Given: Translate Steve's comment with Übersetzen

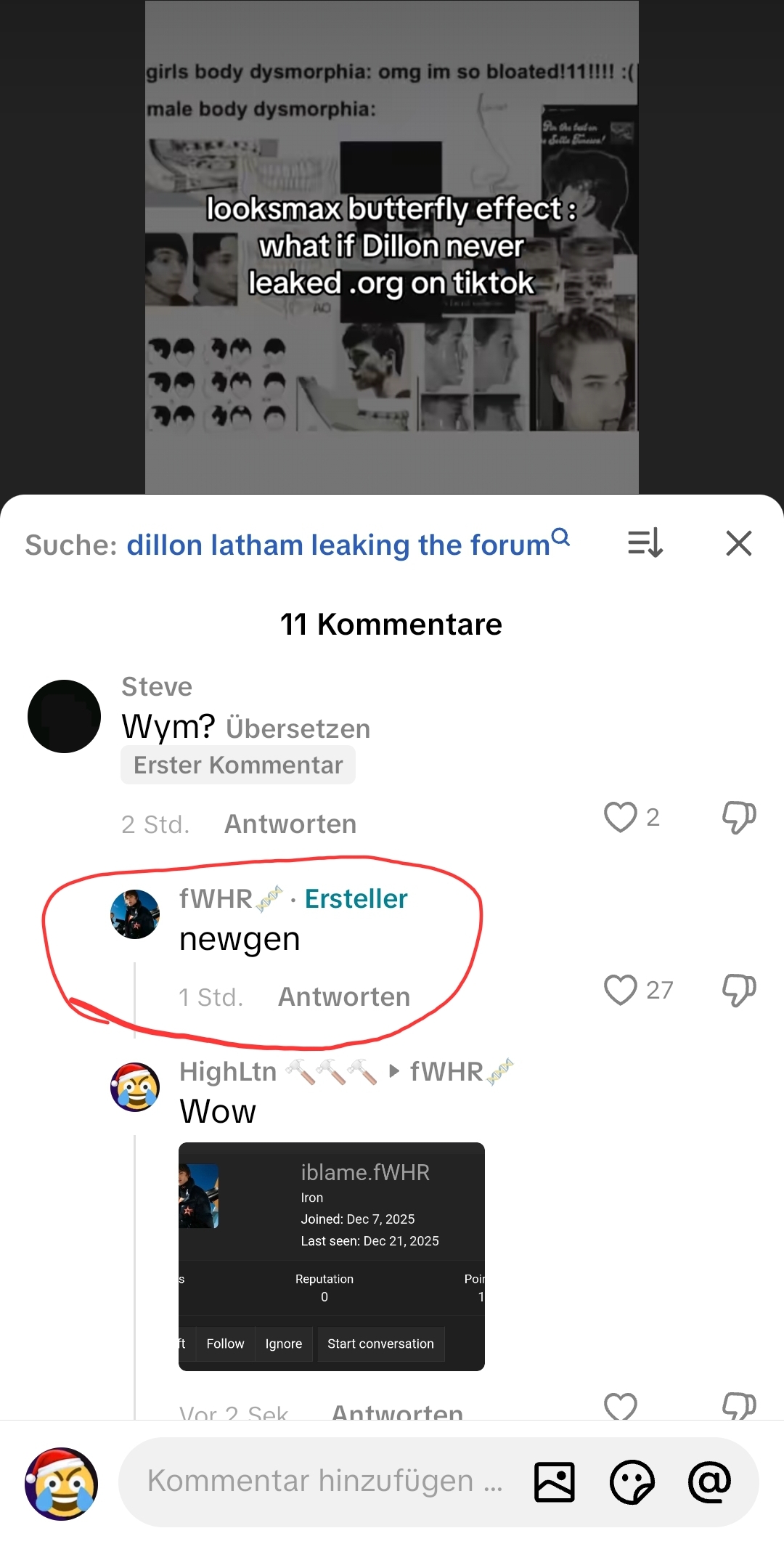Looking at the screenshot, I should coord(298,728).
